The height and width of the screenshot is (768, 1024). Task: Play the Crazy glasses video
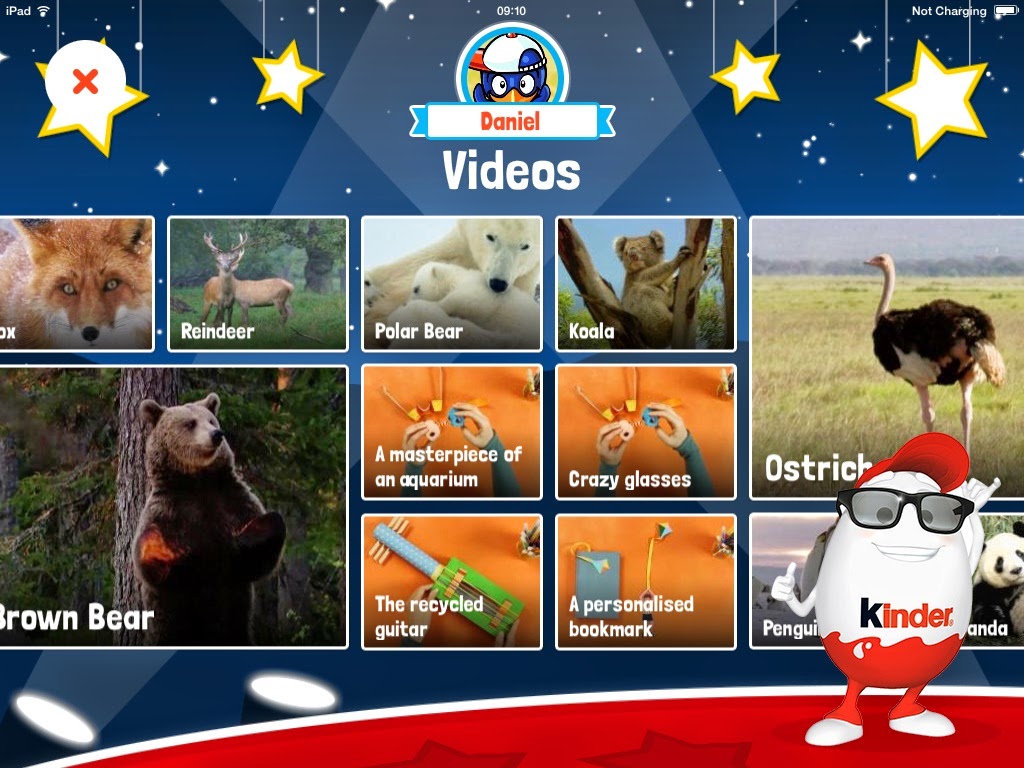coord(645,431)
